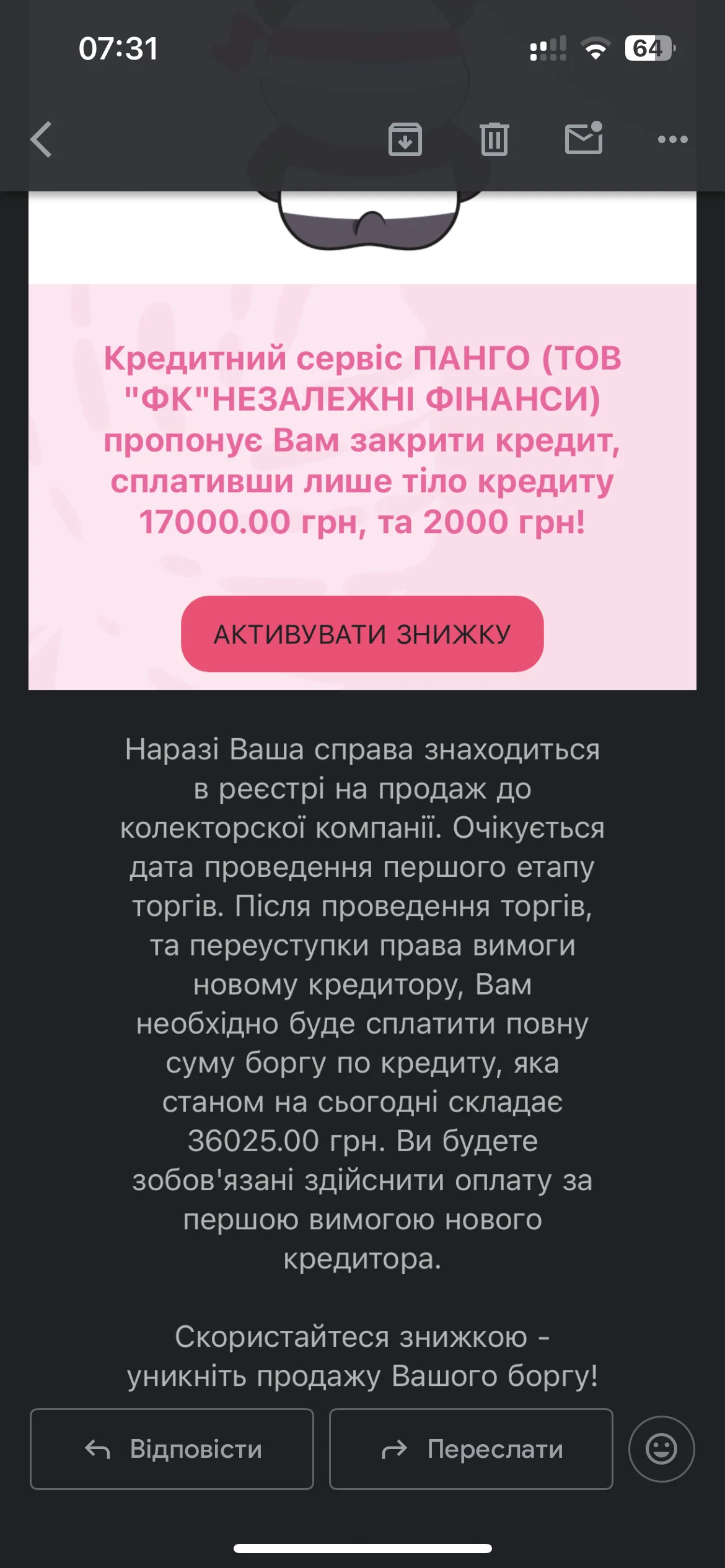This screenshot has width=725, height=1568.
Task: Delete this email with the trash icon
Action: click(x=494, y=139)
